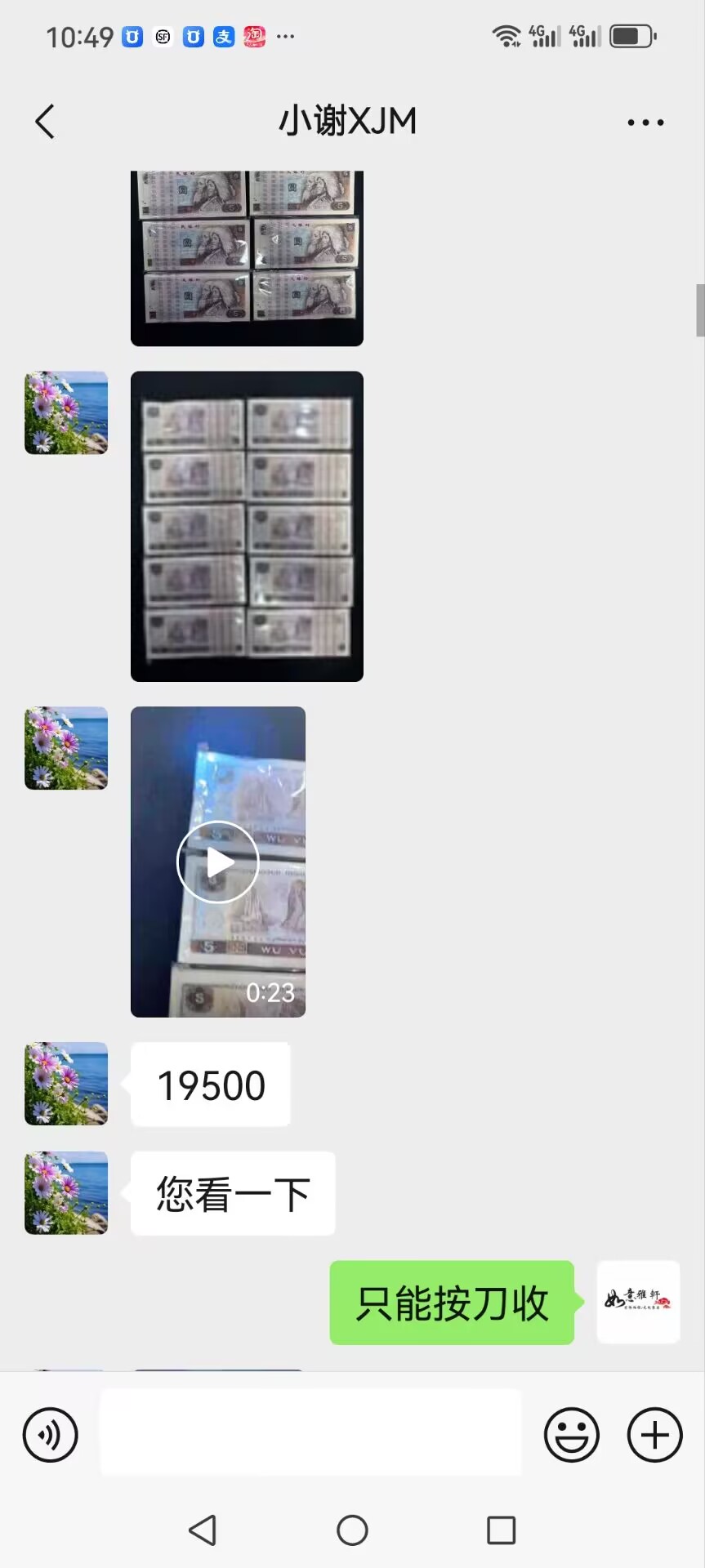The image size is (705, 1568).
Task: Open the chat info overflow menu
Action: (x=645, y=122)
